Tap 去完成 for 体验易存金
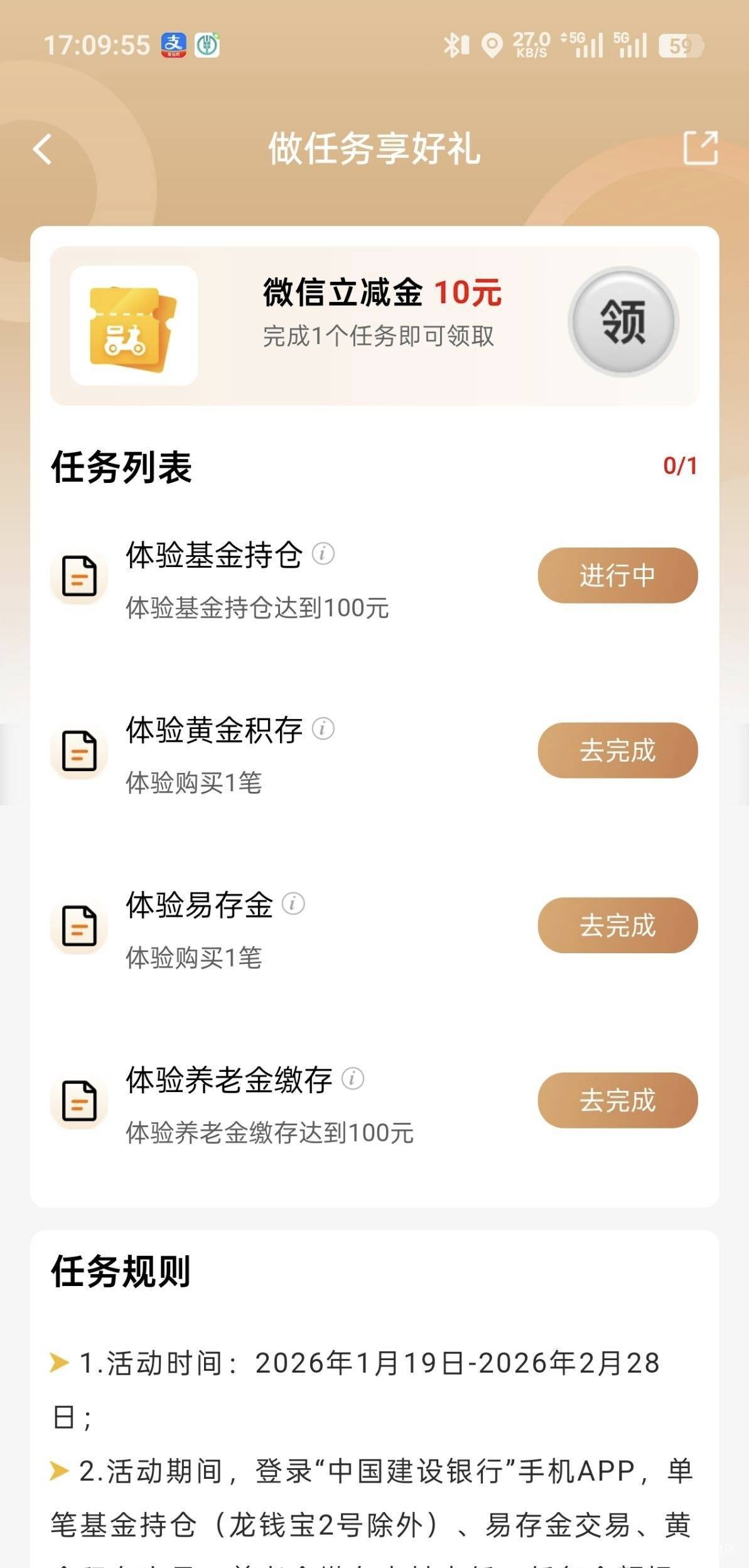749x1568 pixels. pyautogui.click(x=617, y=925)
